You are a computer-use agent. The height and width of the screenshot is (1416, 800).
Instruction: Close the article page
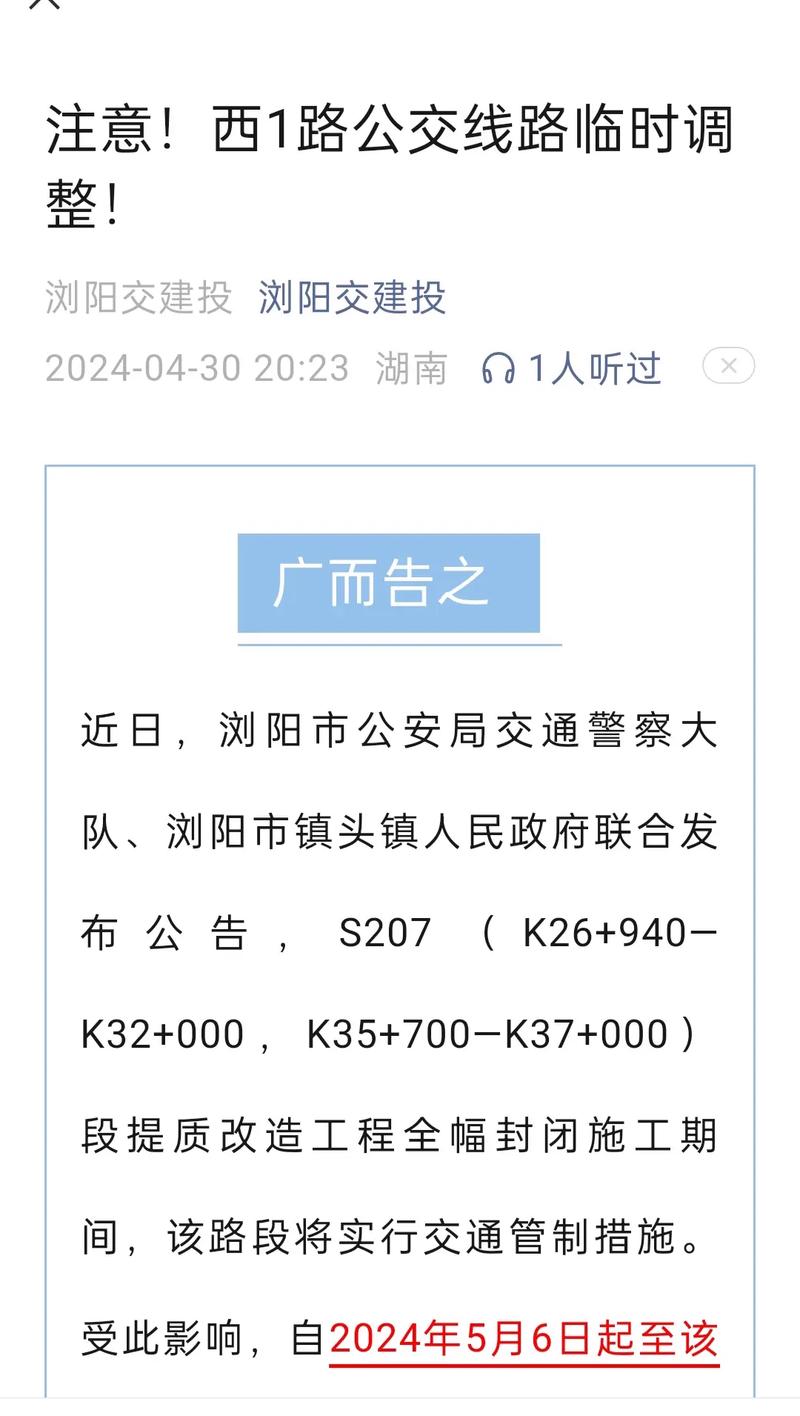(45, 4)
